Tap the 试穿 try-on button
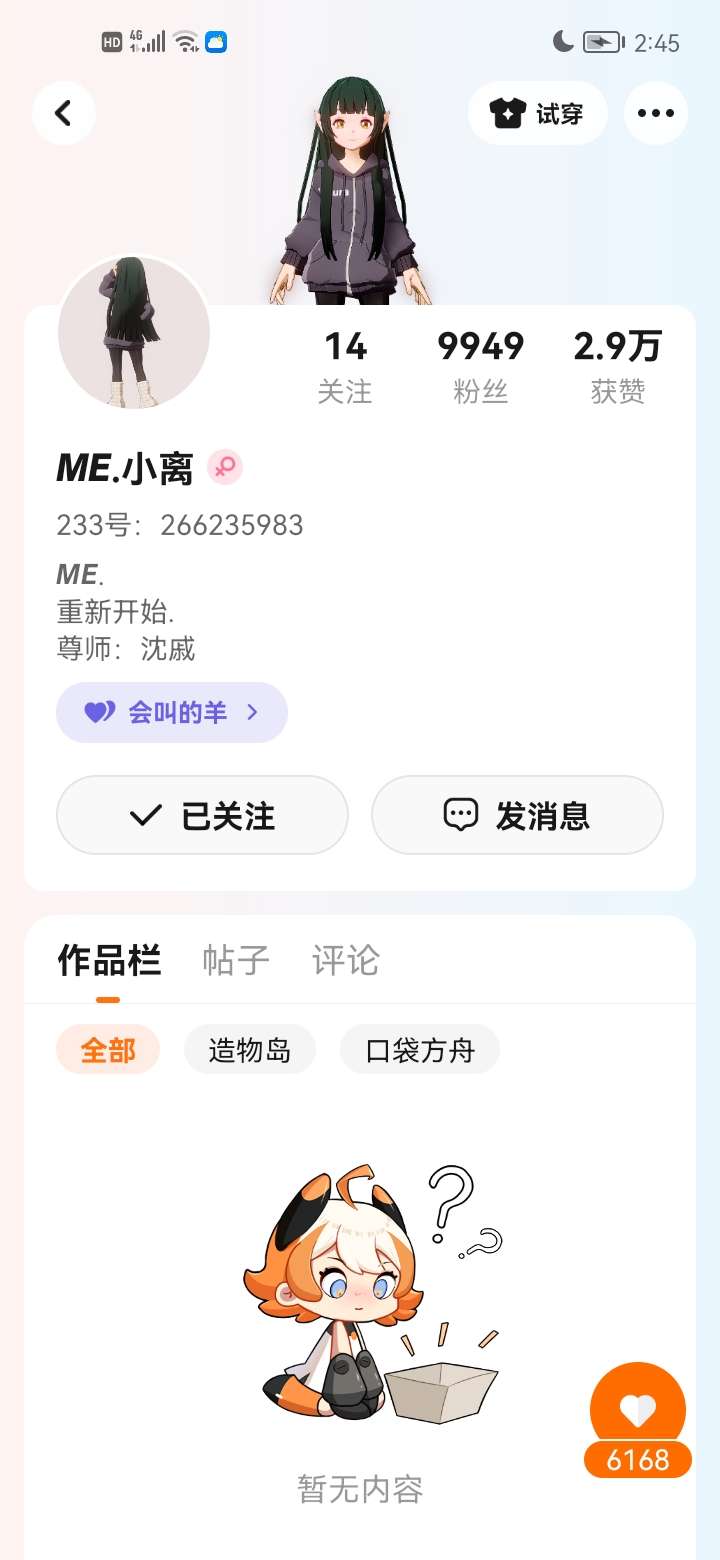 point(538,113)
